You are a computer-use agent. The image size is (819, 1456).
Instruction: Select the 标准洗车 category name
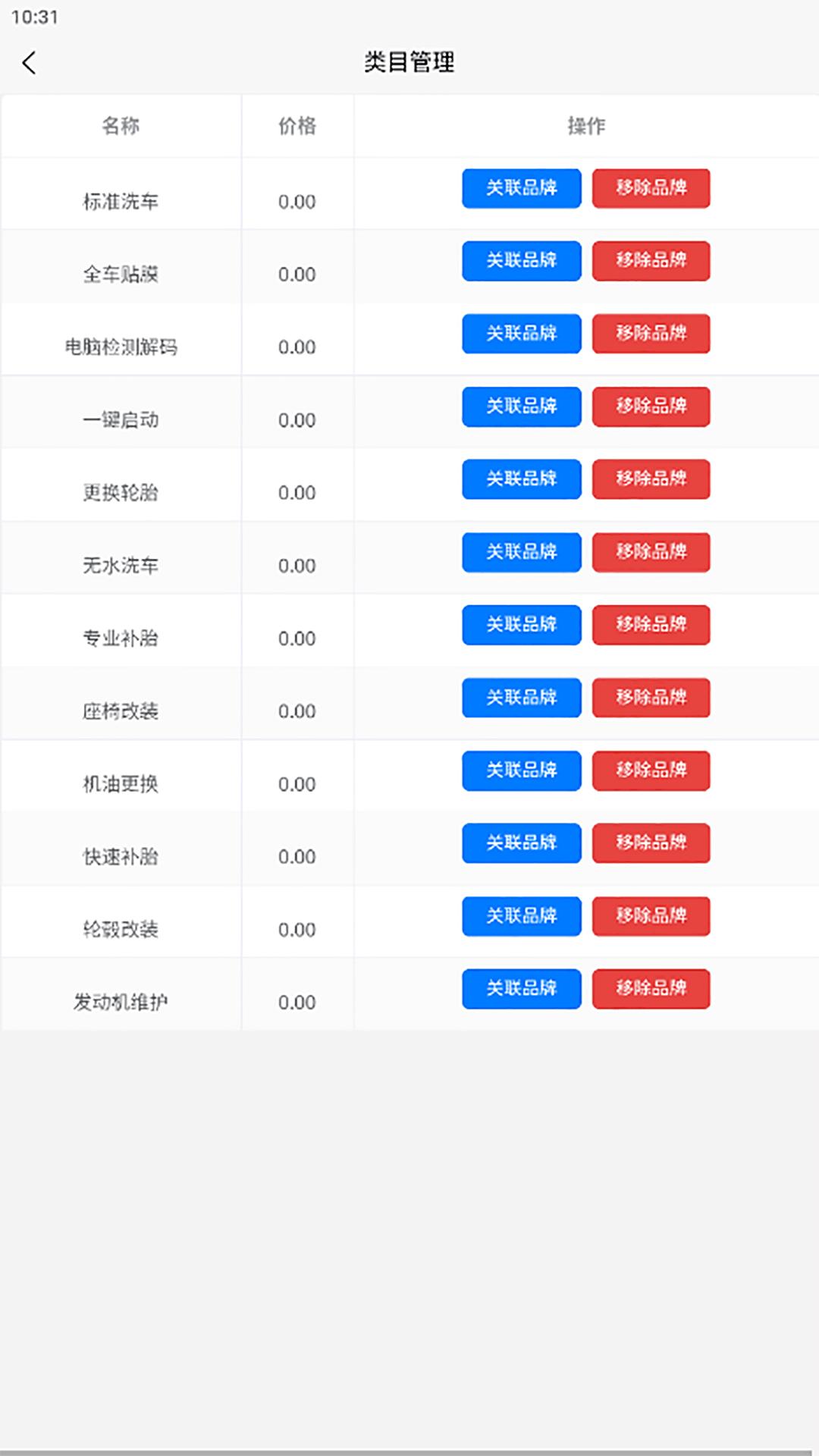pos(121,202)
